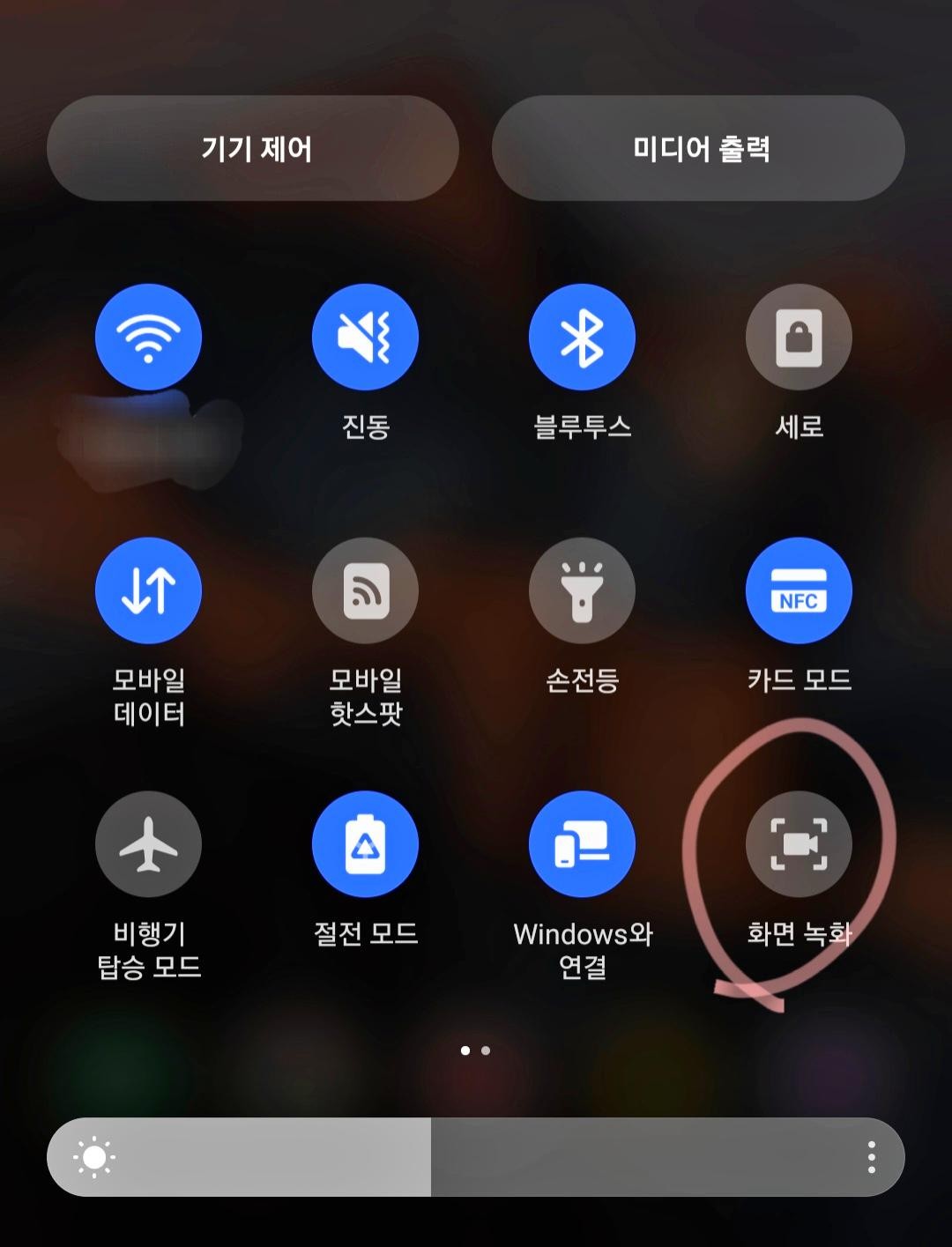The image size is (952, 1247).
Task: Tap Link to Windows (Windows와 연결)
Action: pos(582,843)
